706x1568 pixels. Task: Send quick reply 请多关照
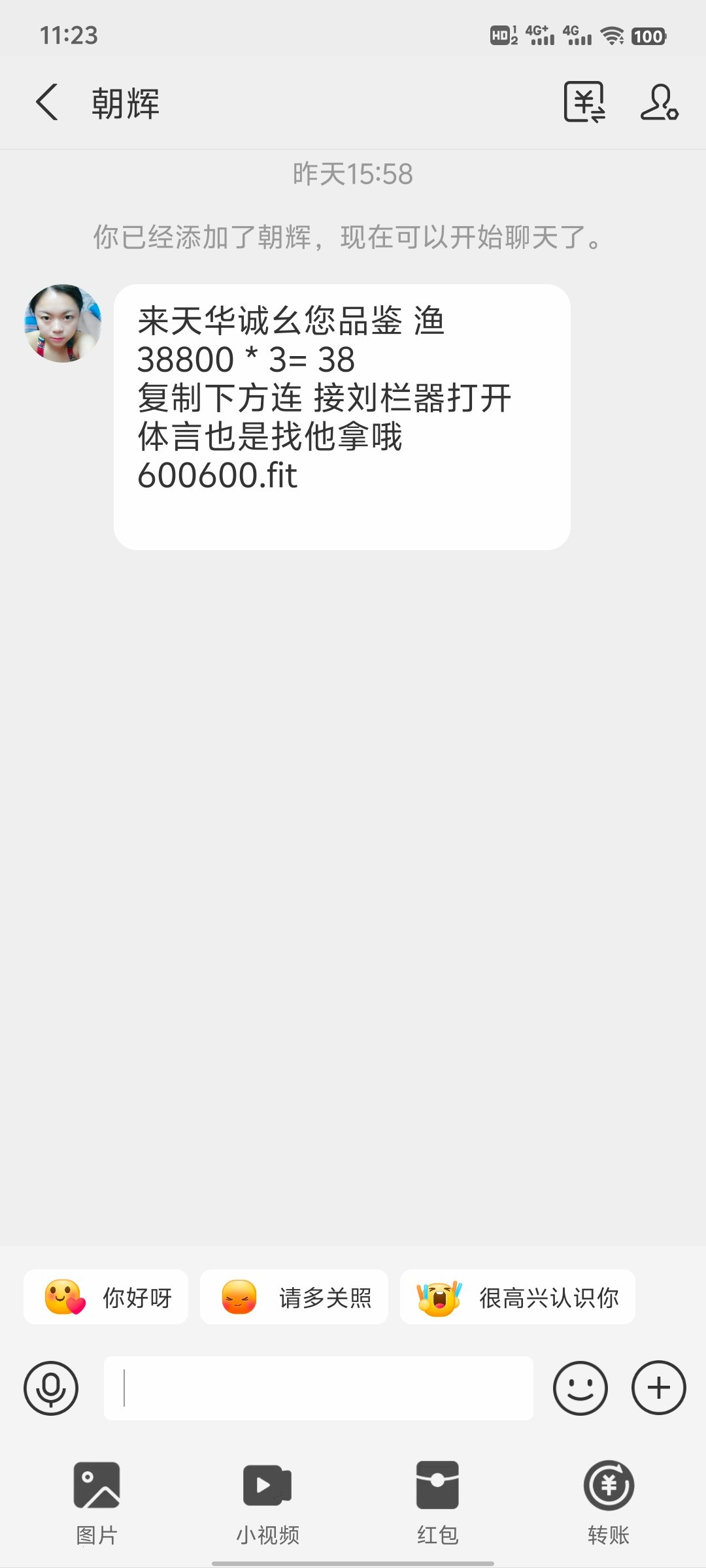coord(294,1298)
